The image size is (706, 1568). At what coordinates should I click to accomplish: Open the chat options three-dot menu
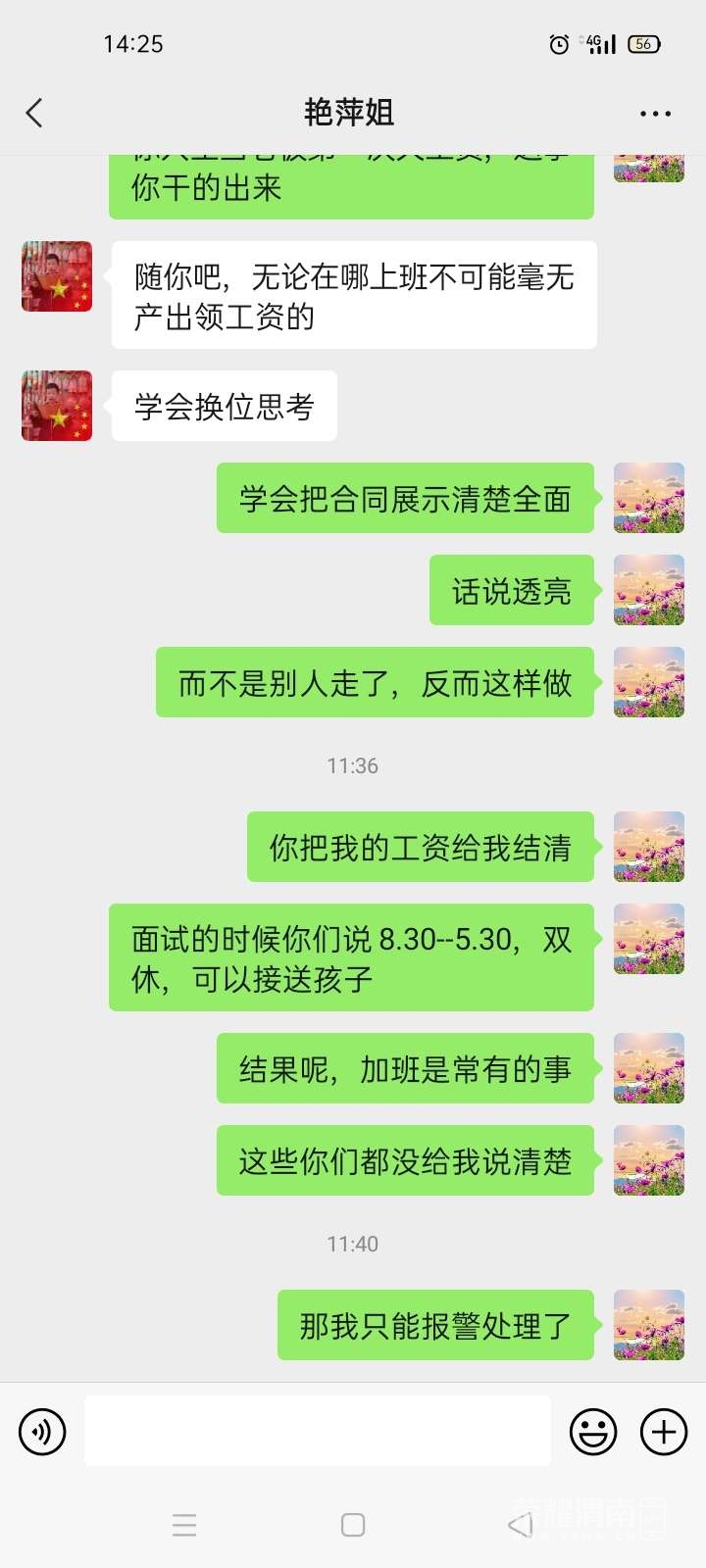[x=655, y=114]
